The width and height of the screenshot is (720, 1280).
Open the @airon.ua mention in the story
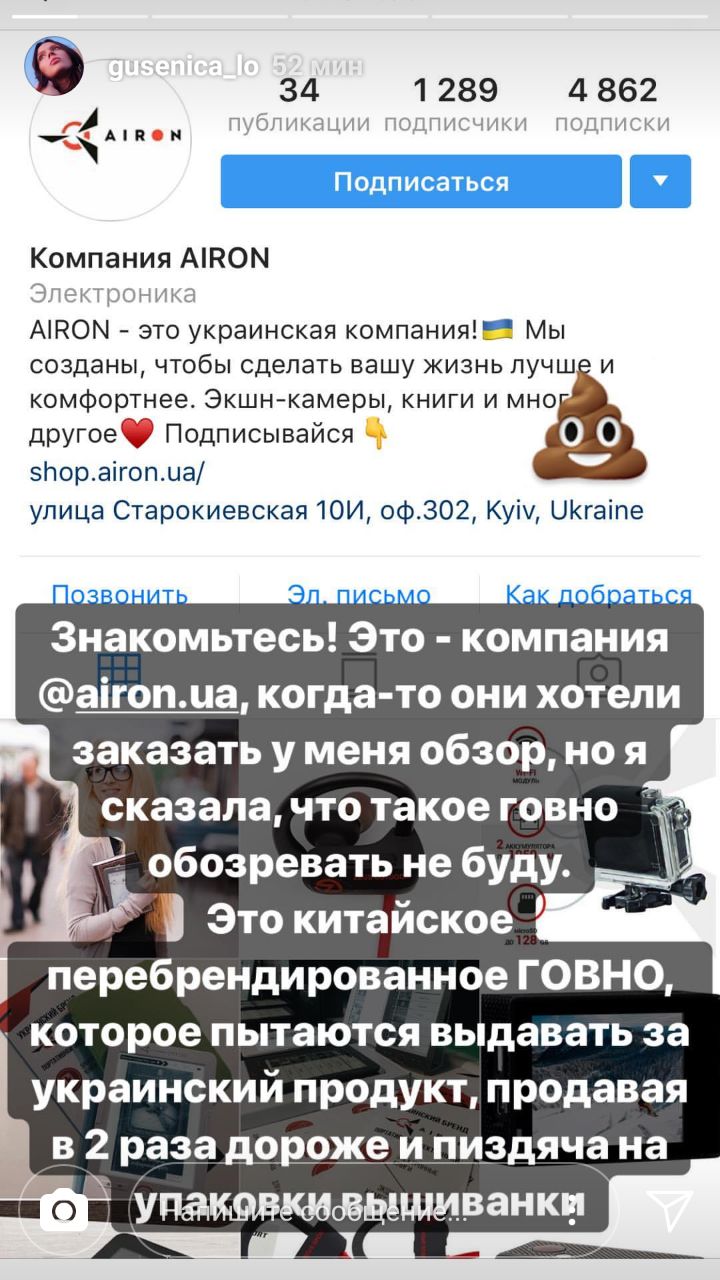157,696
